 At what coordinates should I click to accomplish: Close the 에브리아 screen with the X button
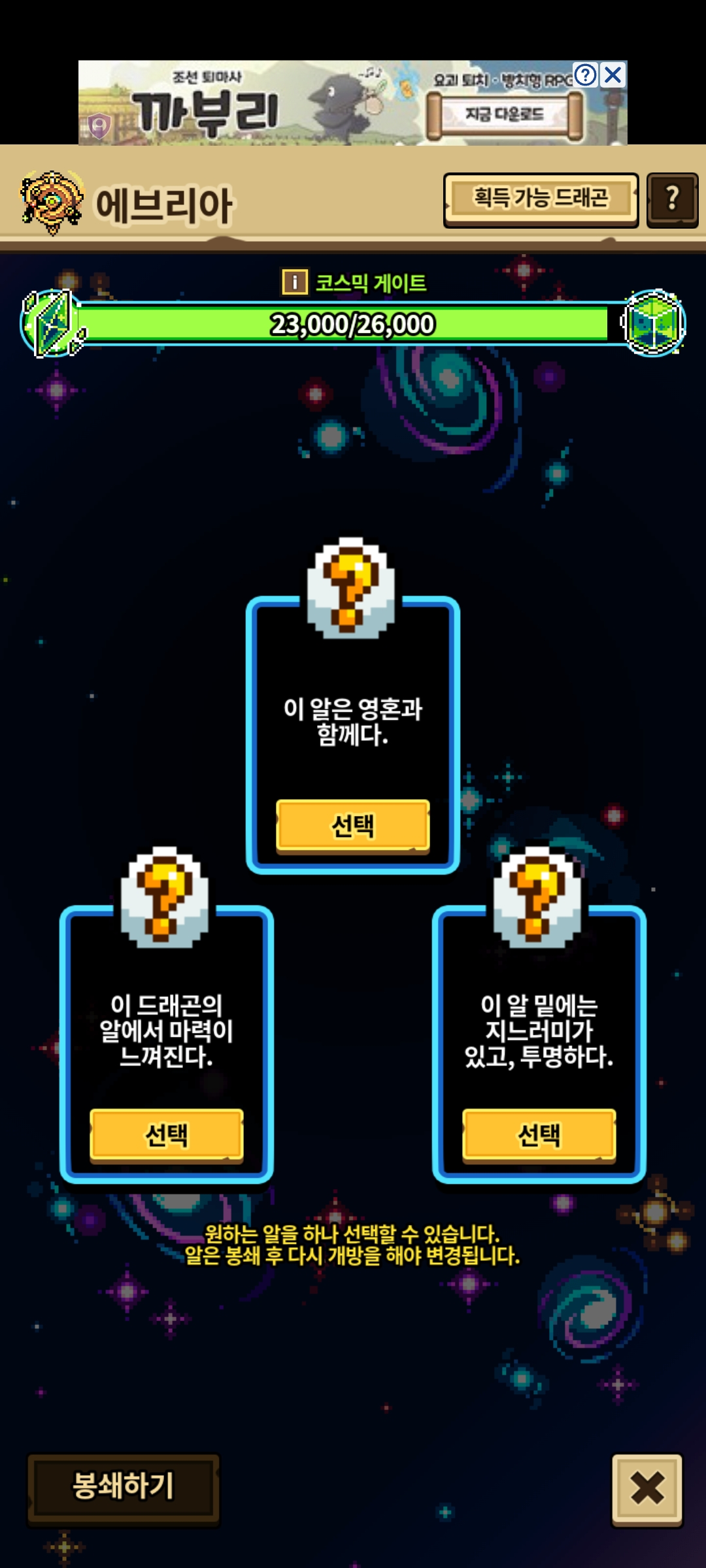[x=647, y=1489]
